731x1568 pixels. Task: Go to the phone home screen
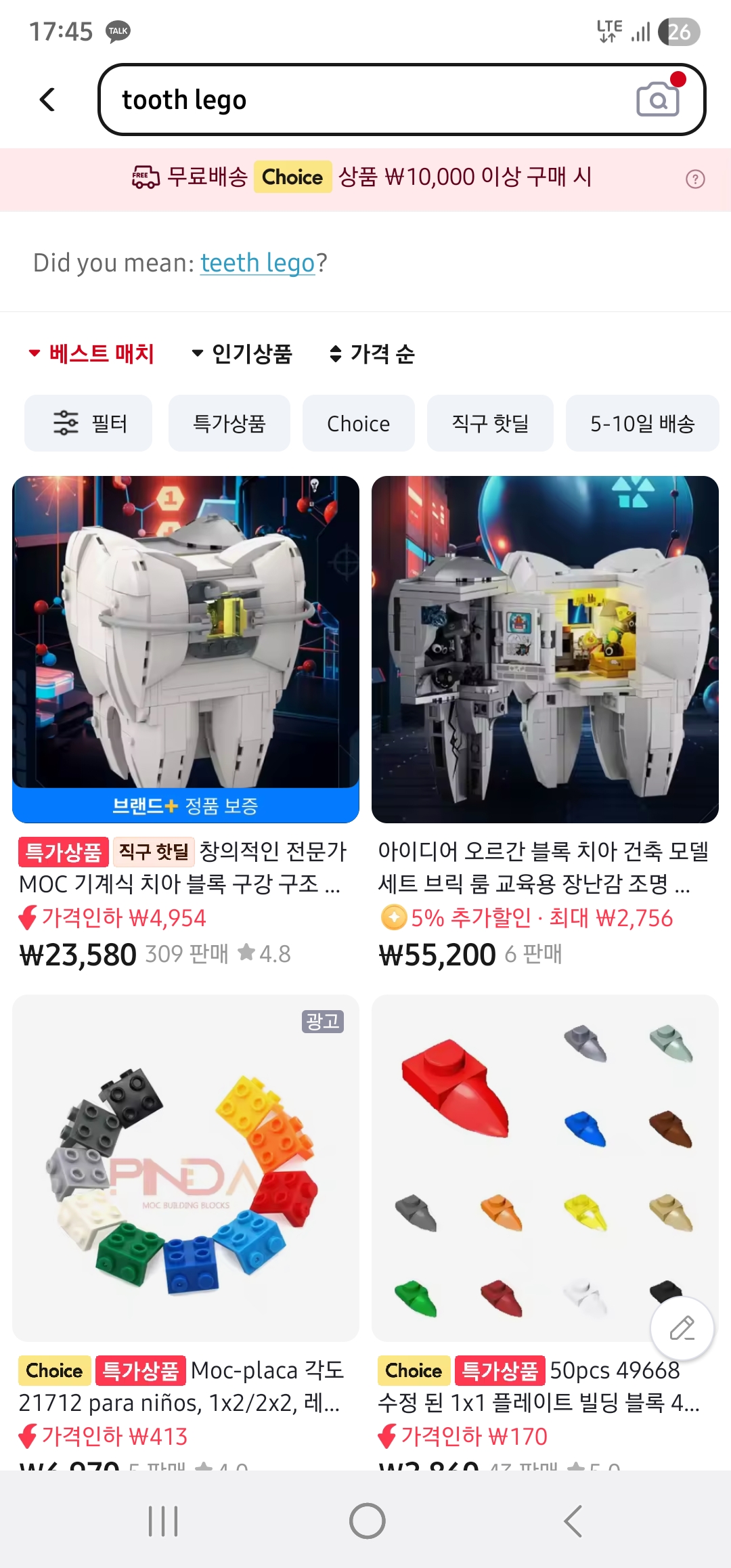coord(367,1521)
